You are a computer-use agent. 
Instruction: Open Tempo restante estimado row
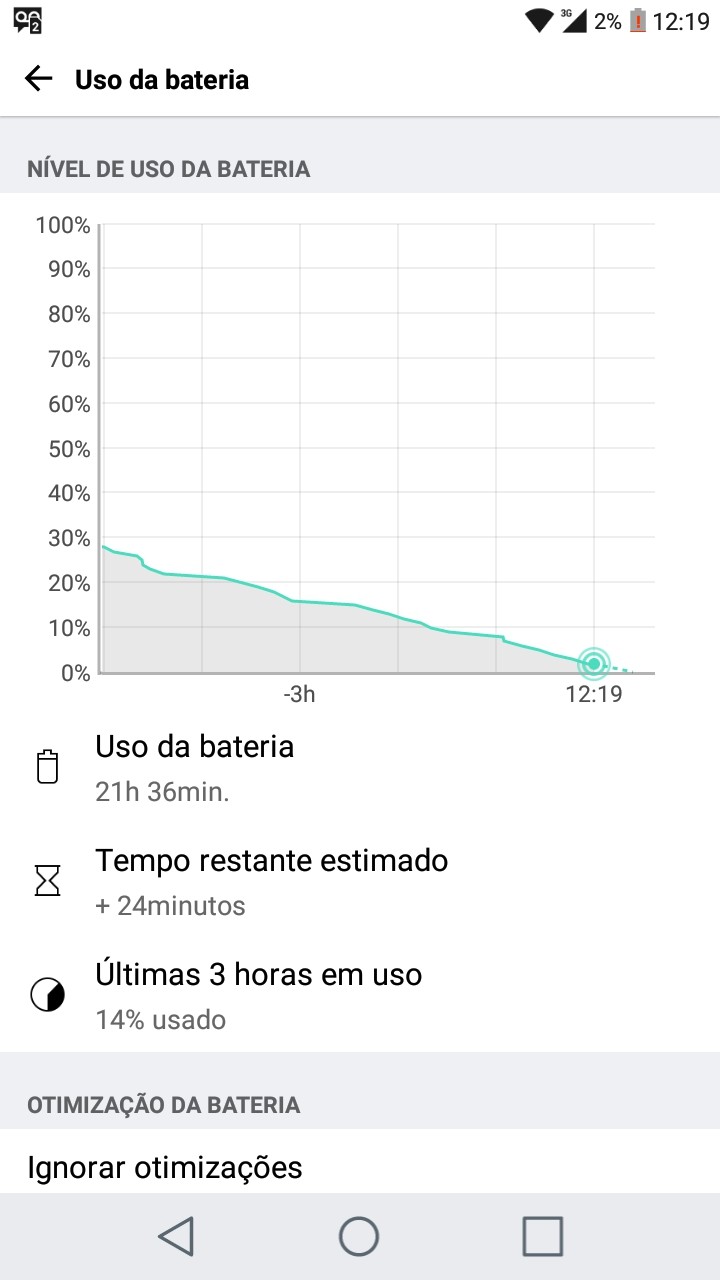click(x=360, y=881)
